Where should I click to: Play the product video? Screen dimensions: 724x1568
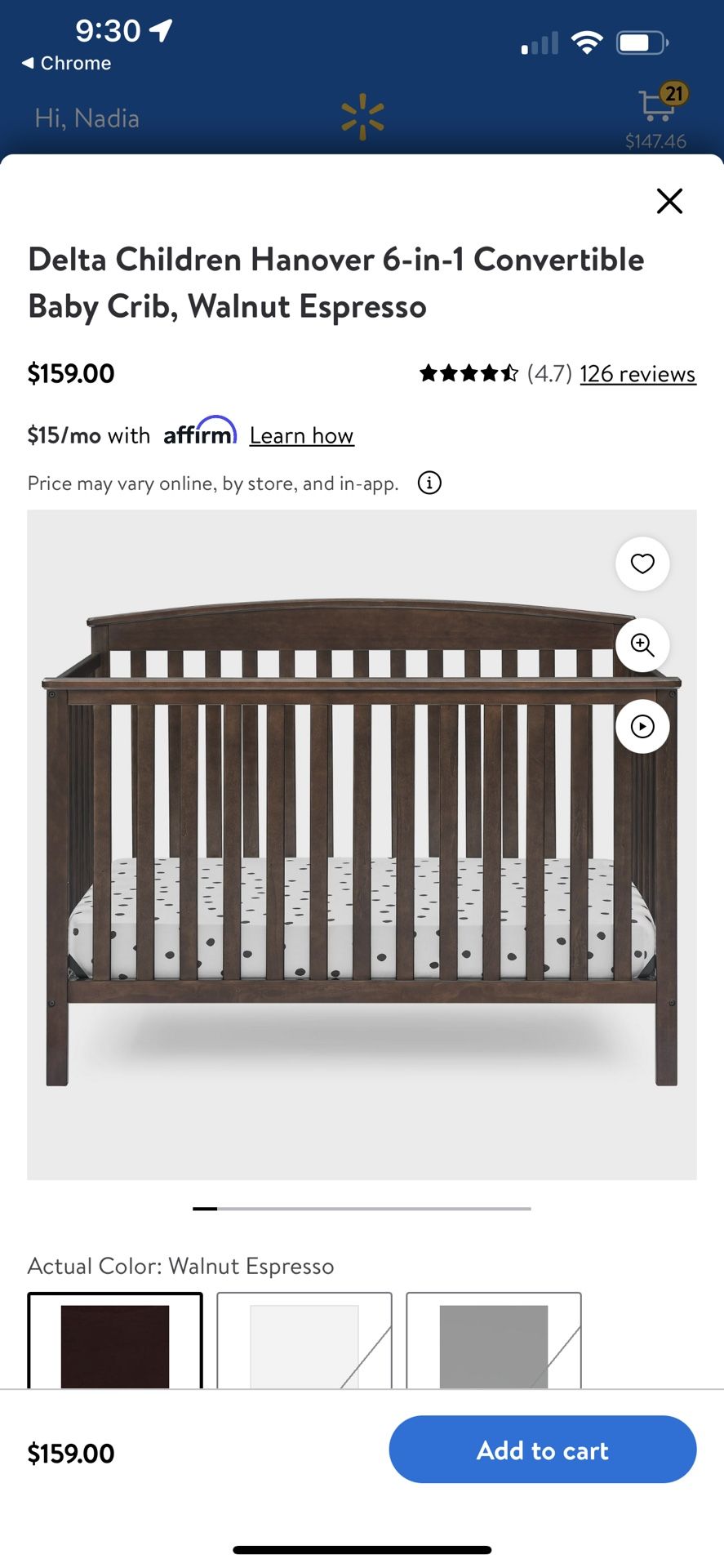tap(642, 727)
